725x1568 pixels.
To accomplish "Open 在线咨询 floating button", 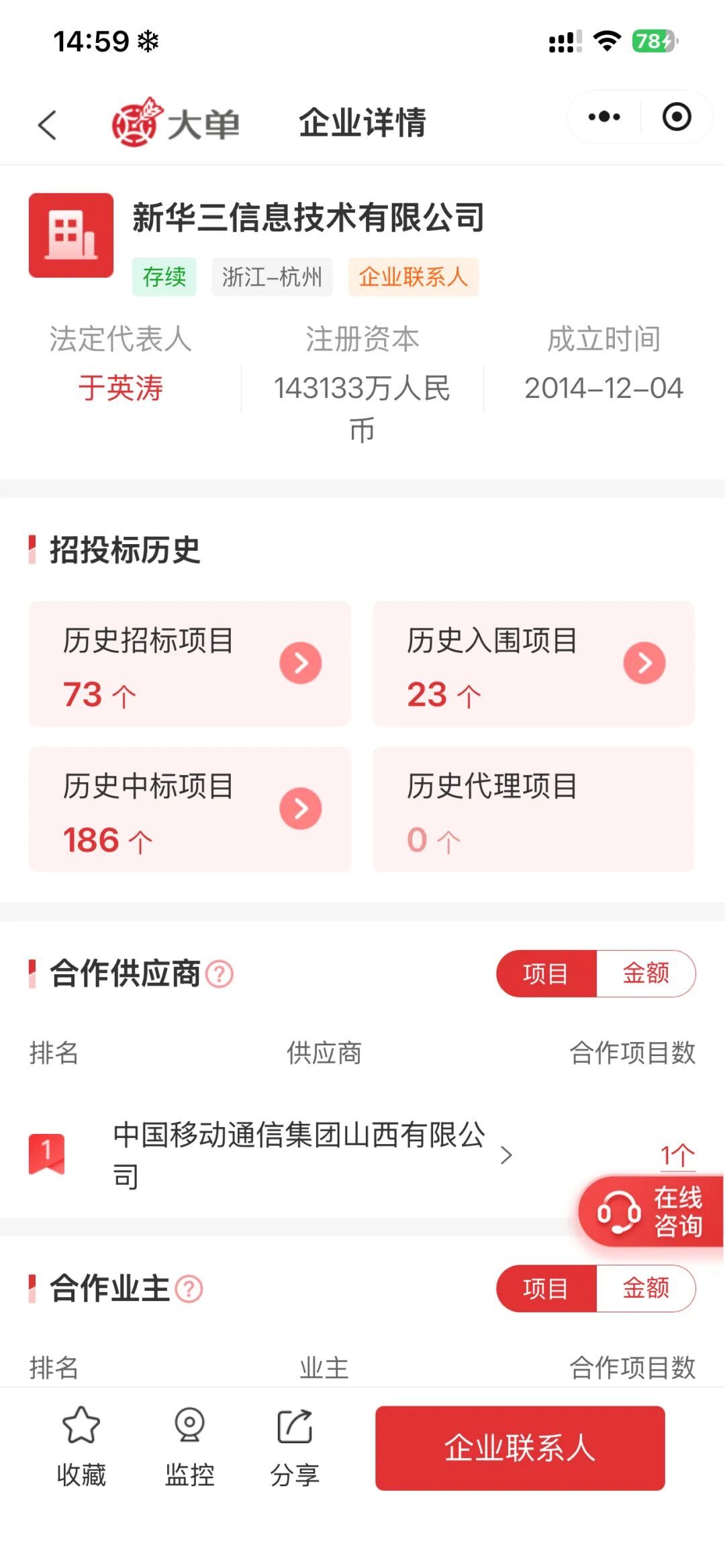I will (x=650, y=1212).
